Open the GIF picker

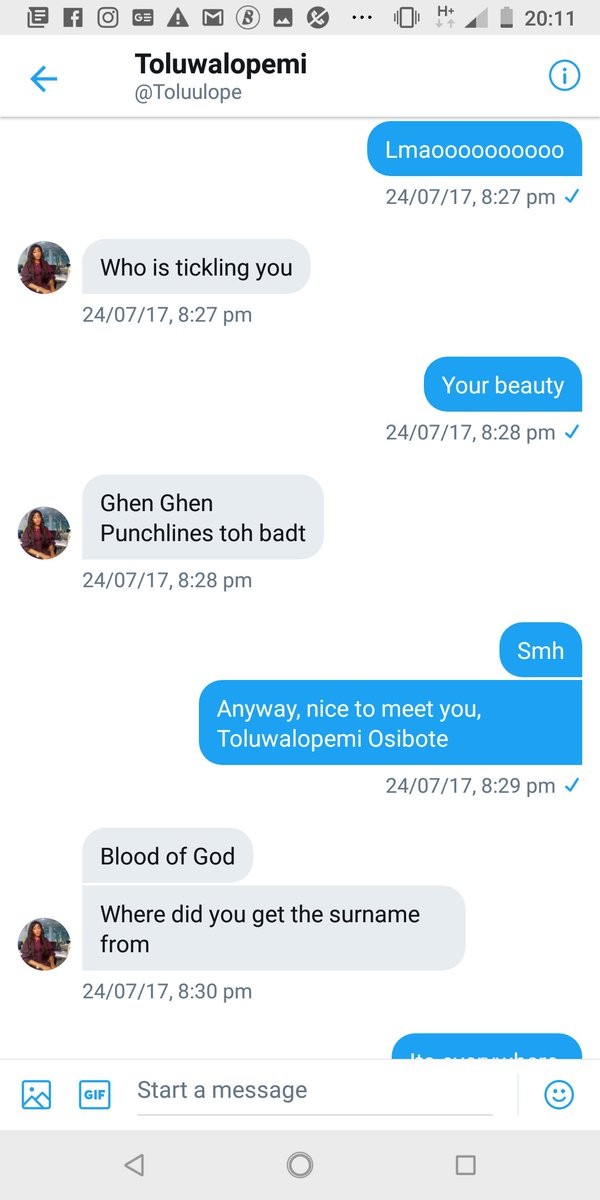94,1094
